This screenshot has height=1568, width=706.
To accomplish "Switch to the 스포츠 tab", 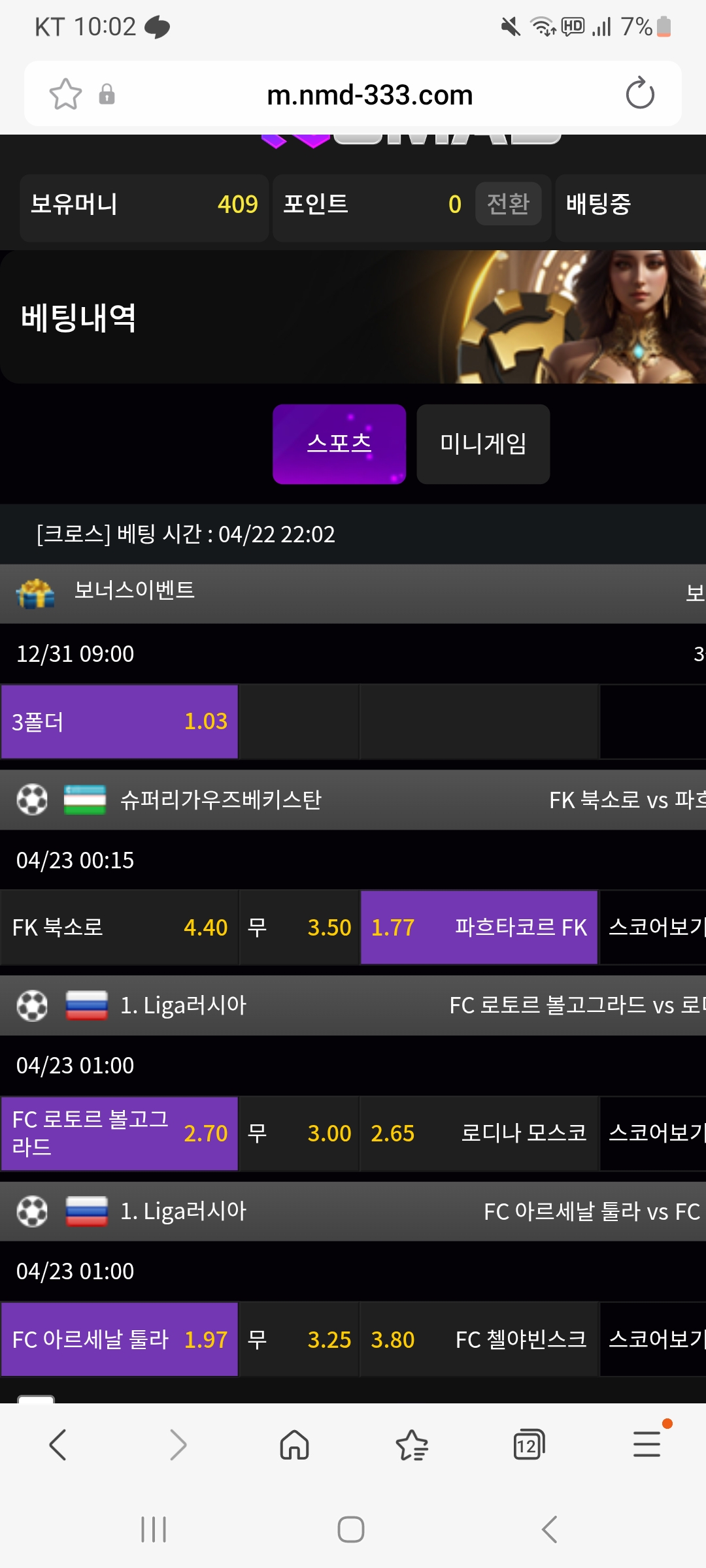I will click(x=339, y=444).
